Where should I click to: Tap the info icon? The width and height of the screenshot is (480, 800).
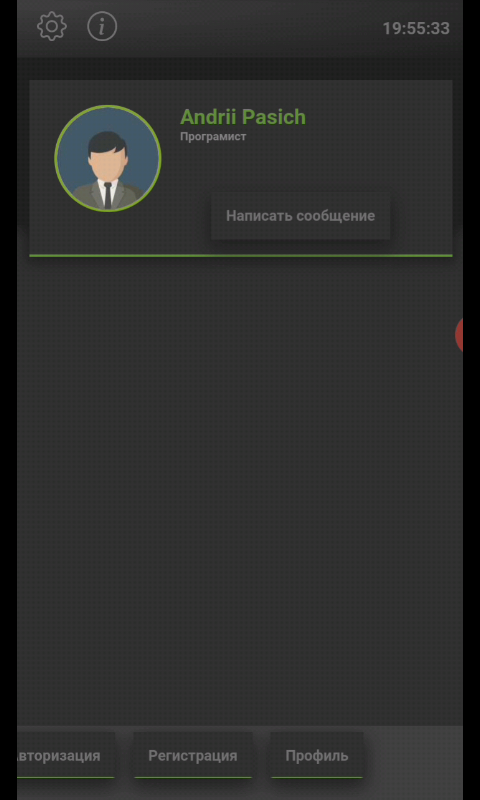coord(102,27)
